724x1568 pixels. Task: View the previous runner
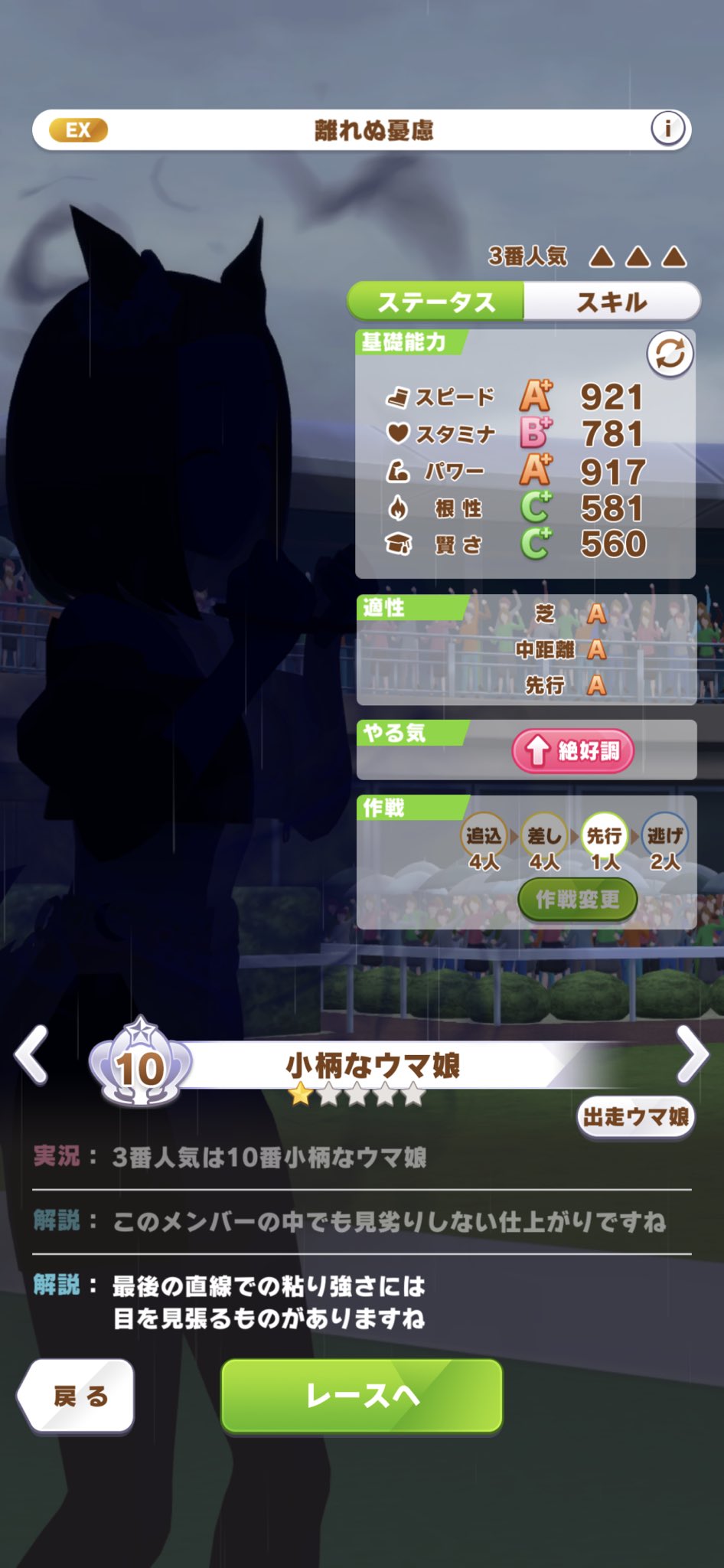click(x=32, y=1054)
